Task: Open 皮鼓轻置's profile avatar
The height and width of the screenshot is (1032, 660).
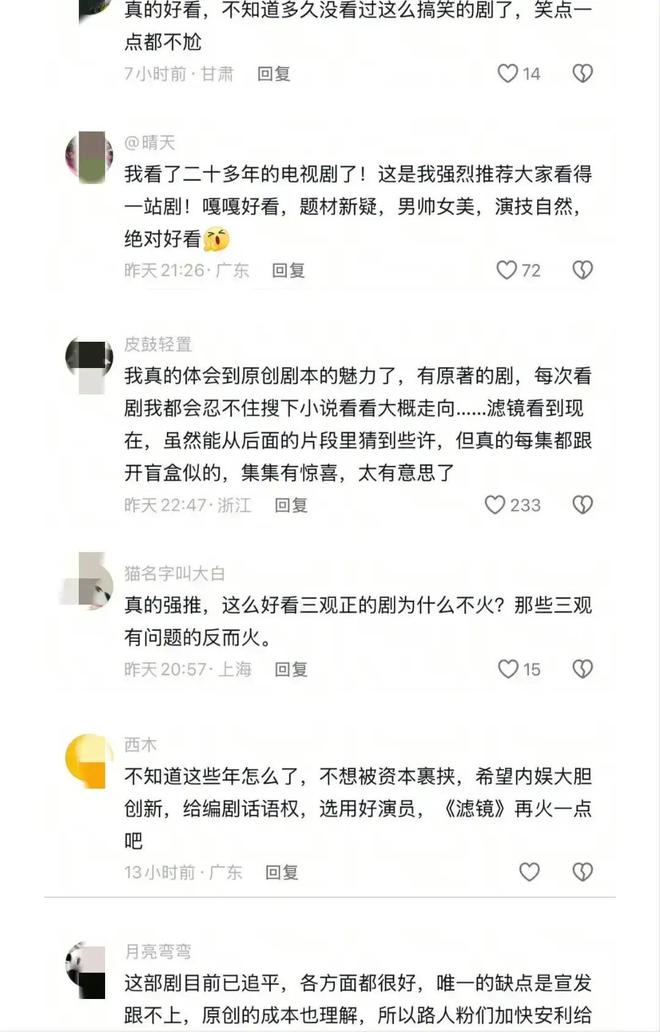Action: tap(89, 363)
